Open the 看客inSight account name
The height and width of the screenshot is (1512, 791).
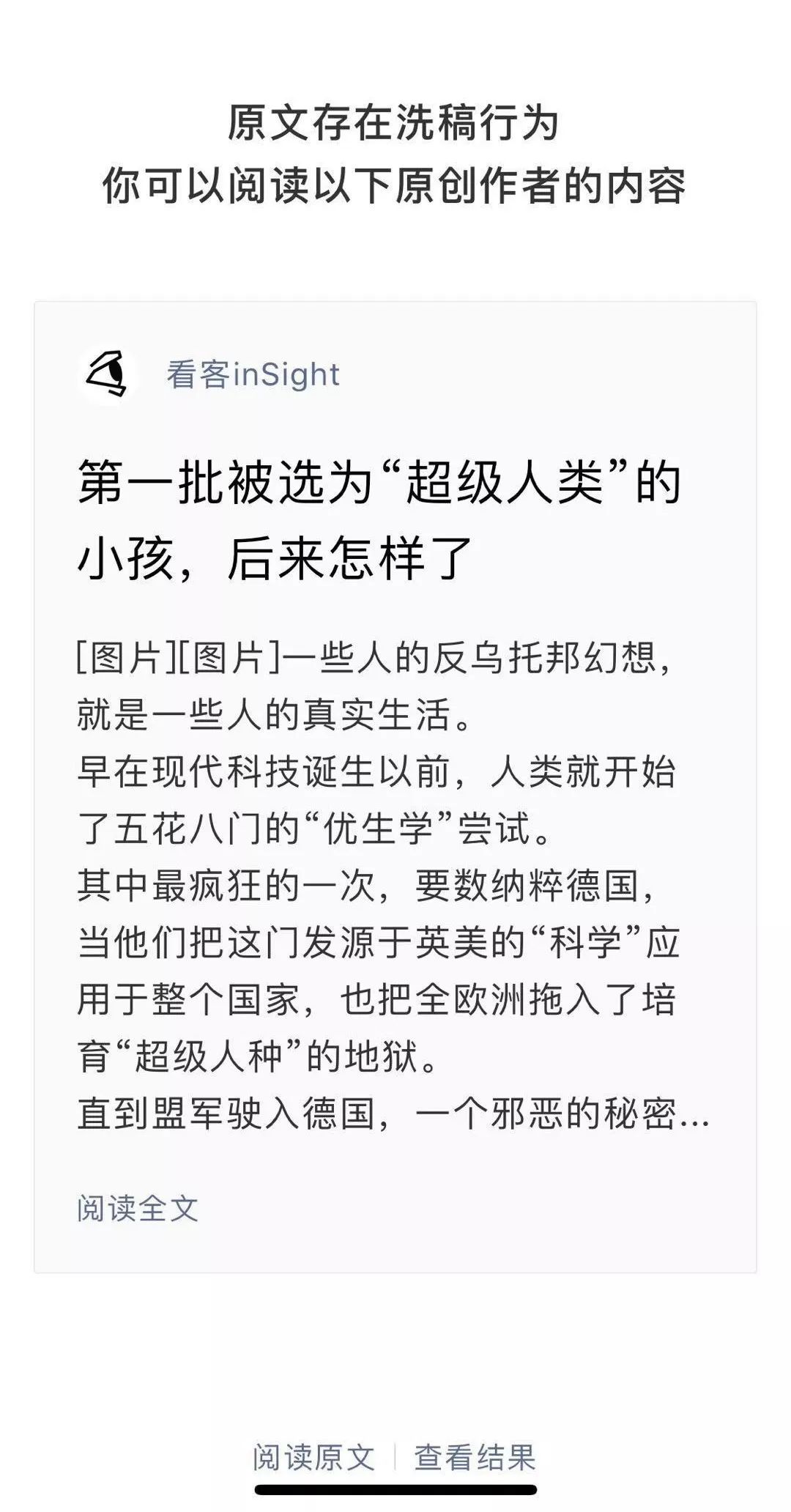tap(253, 375)
